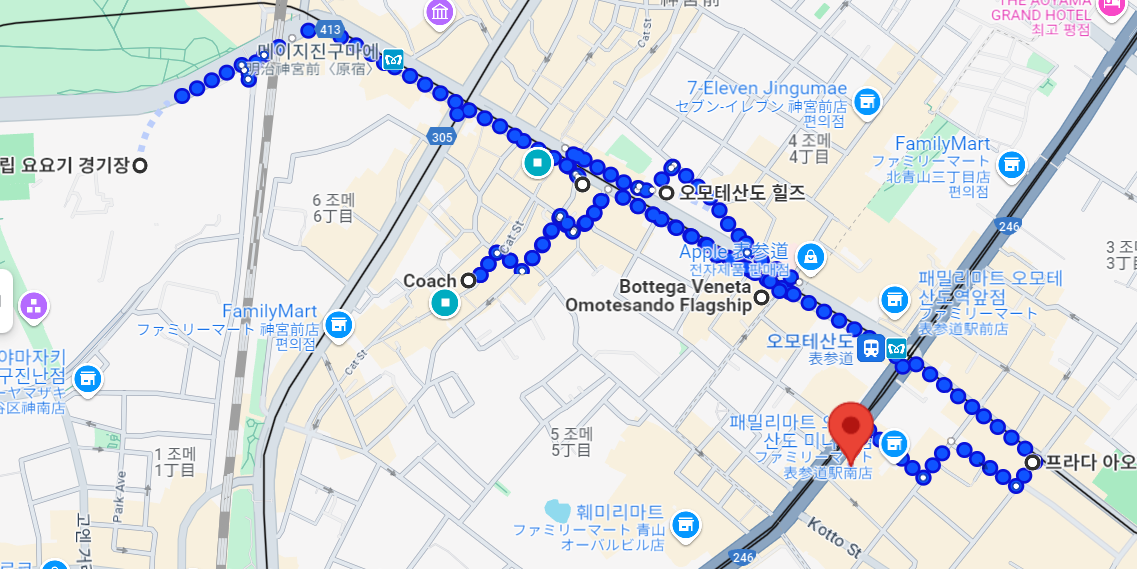
Task: Open the Bottega Veneta Omotesando Flagship waypoint
Action: pos(761,297)
